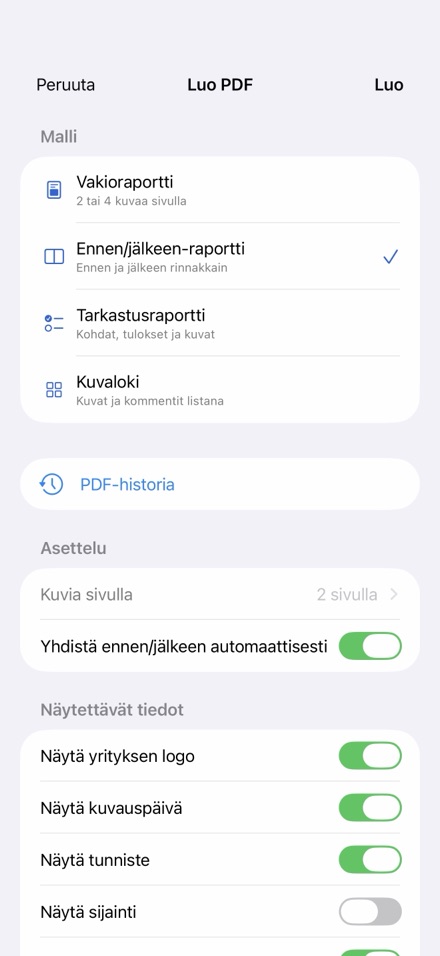Disable Näytä yrityksen logo
Image resolution: width=440 pixels, height=956 pixels.
coord(370,756)
